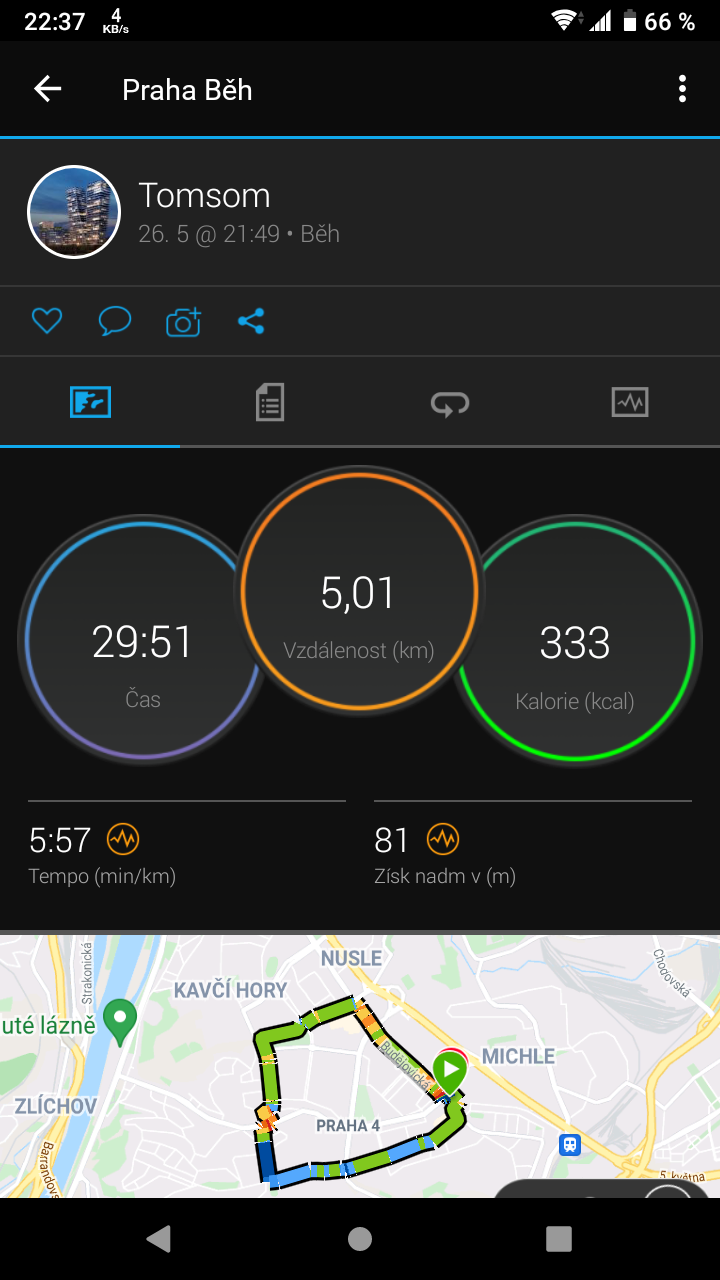Image resolution: width=720 pixels, height=1280 pixels.
Task: Select the overview summary tab
Action: point(90,402)
